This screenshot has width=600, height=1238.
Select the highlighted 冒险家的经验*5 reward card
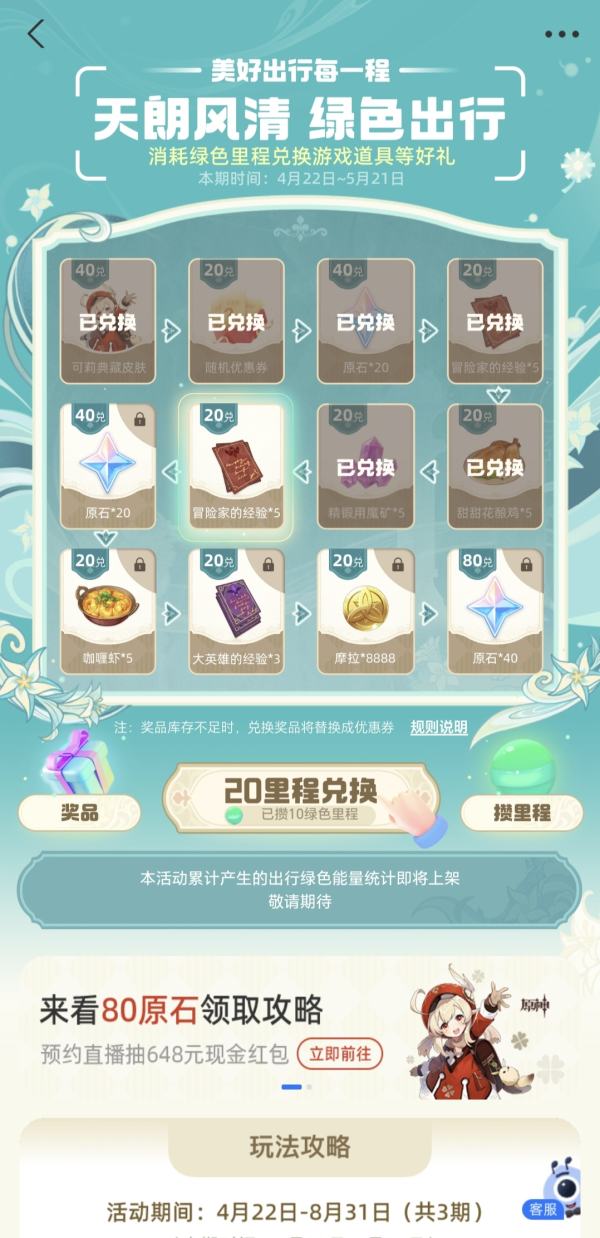coord(236,467)
